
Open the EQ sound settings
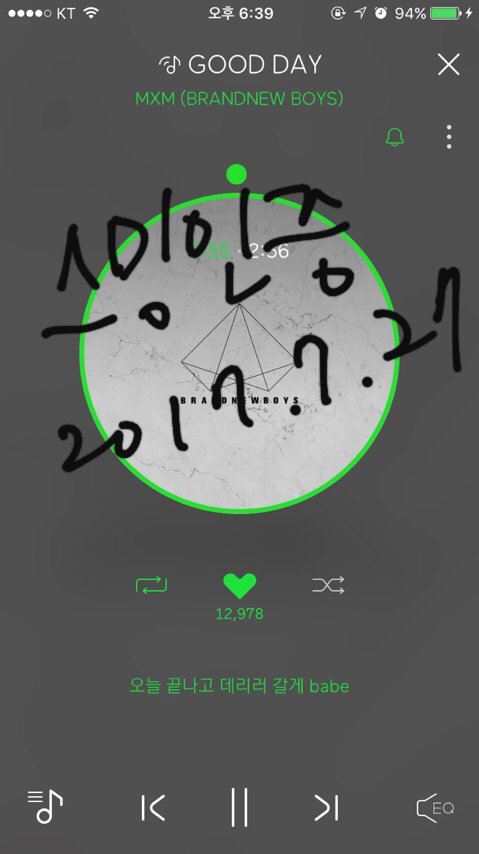[435, 807]
